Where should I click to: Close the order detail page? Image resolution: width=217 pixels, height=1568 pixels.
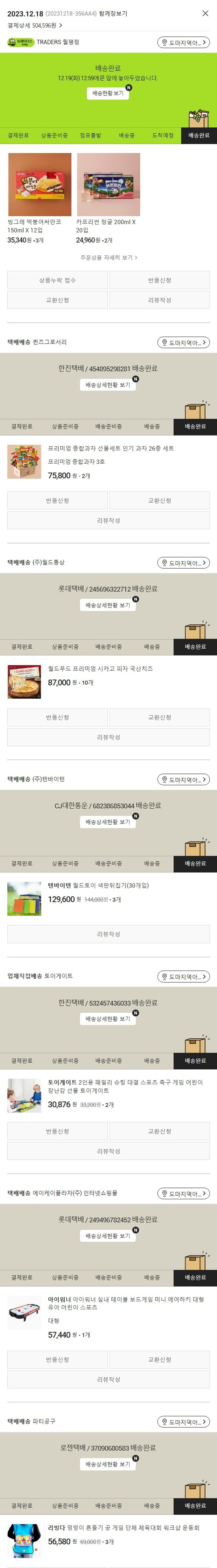click(205, 13)
